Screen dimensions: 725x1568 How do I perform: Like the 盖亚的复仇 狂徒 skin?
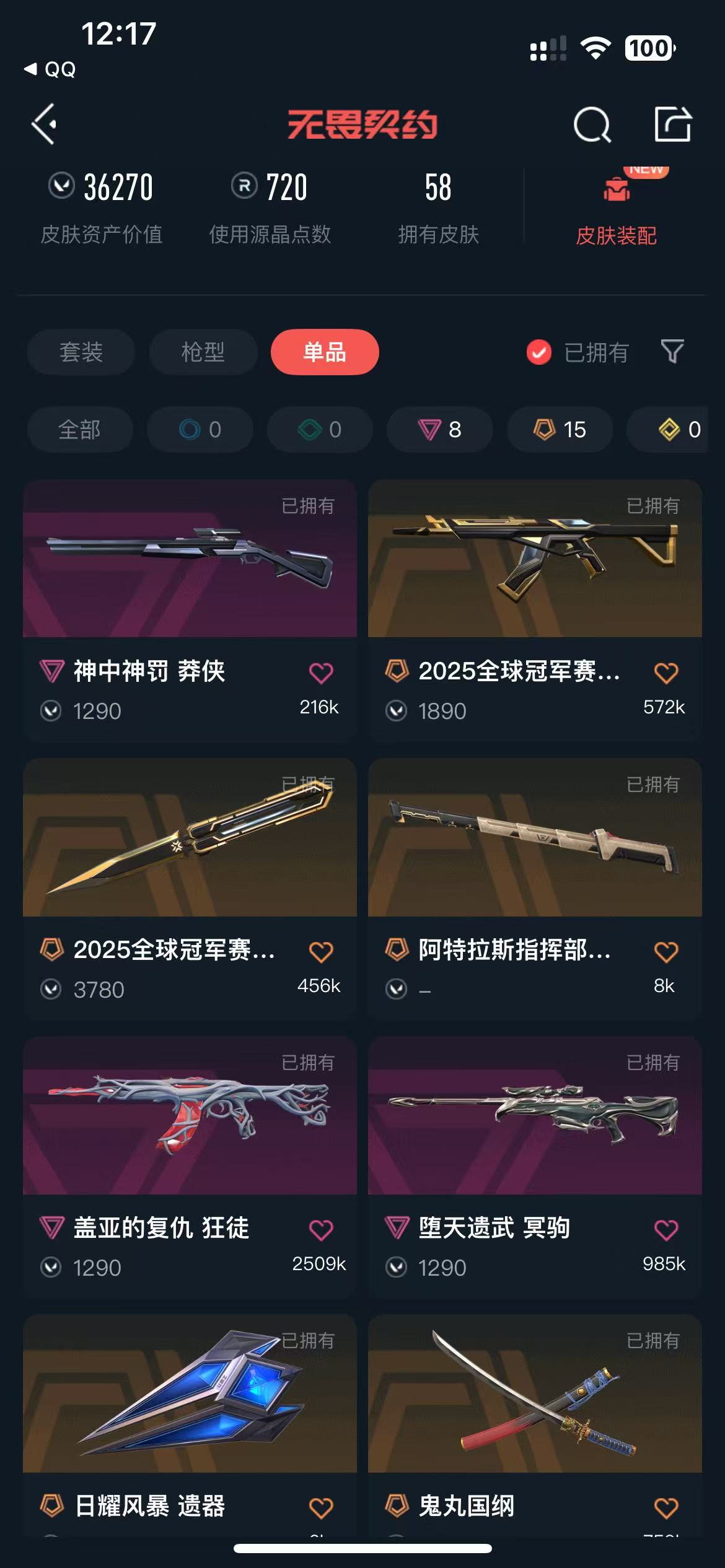pos(321,1229)
